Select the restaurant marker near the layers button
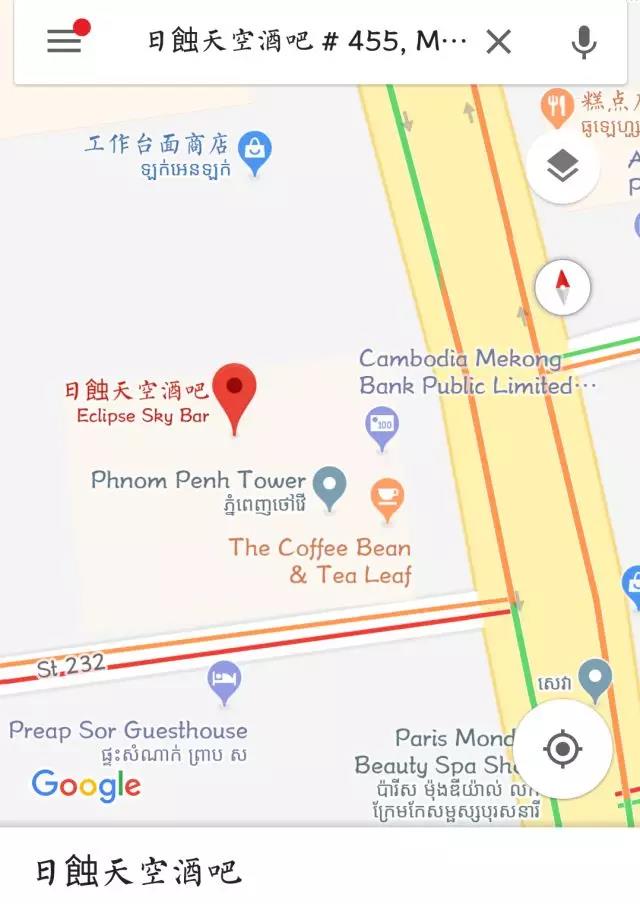 point(556,106)
